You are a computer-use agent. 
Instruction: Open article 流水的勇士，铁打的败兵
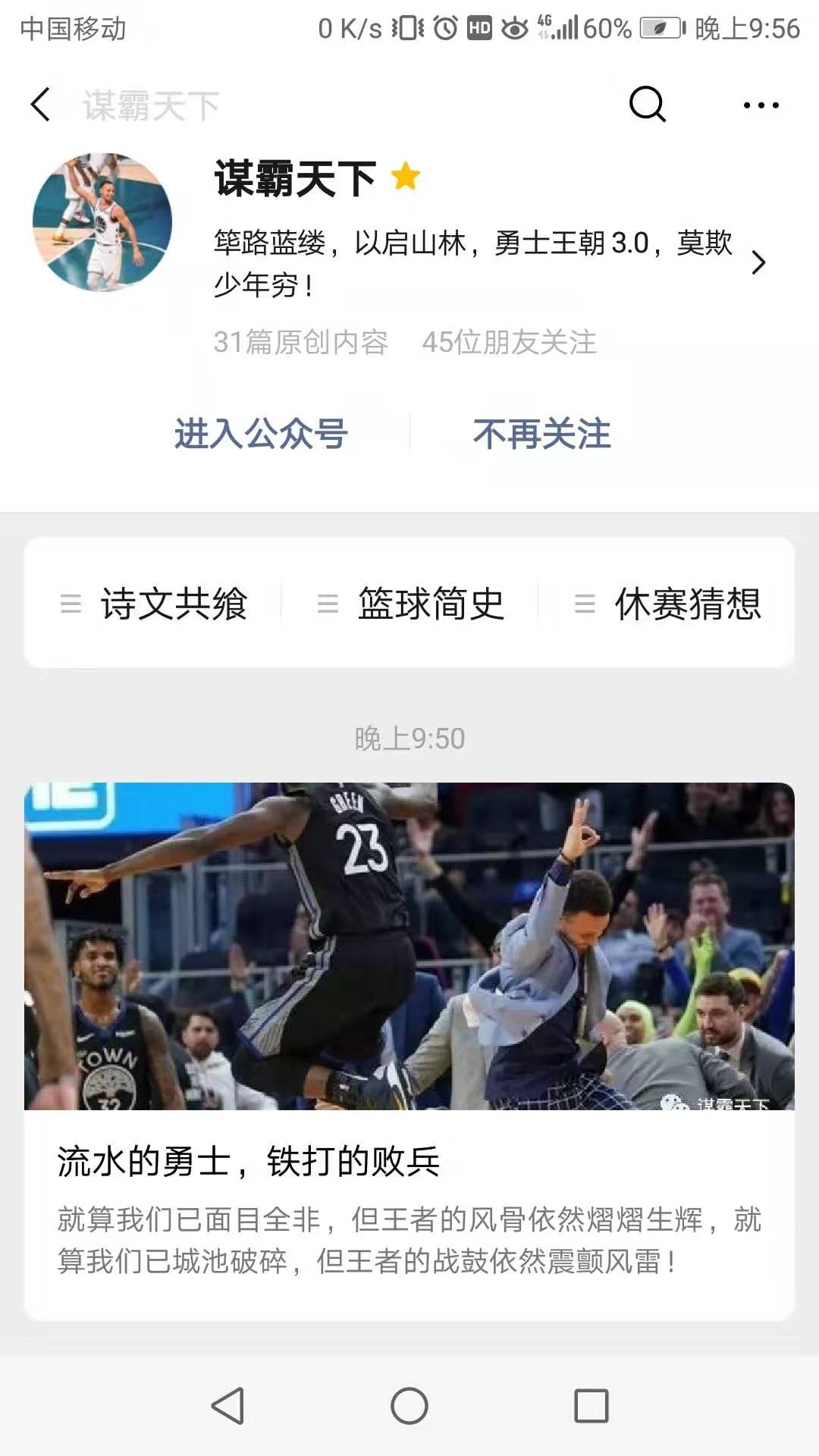tap(409, 1050)
